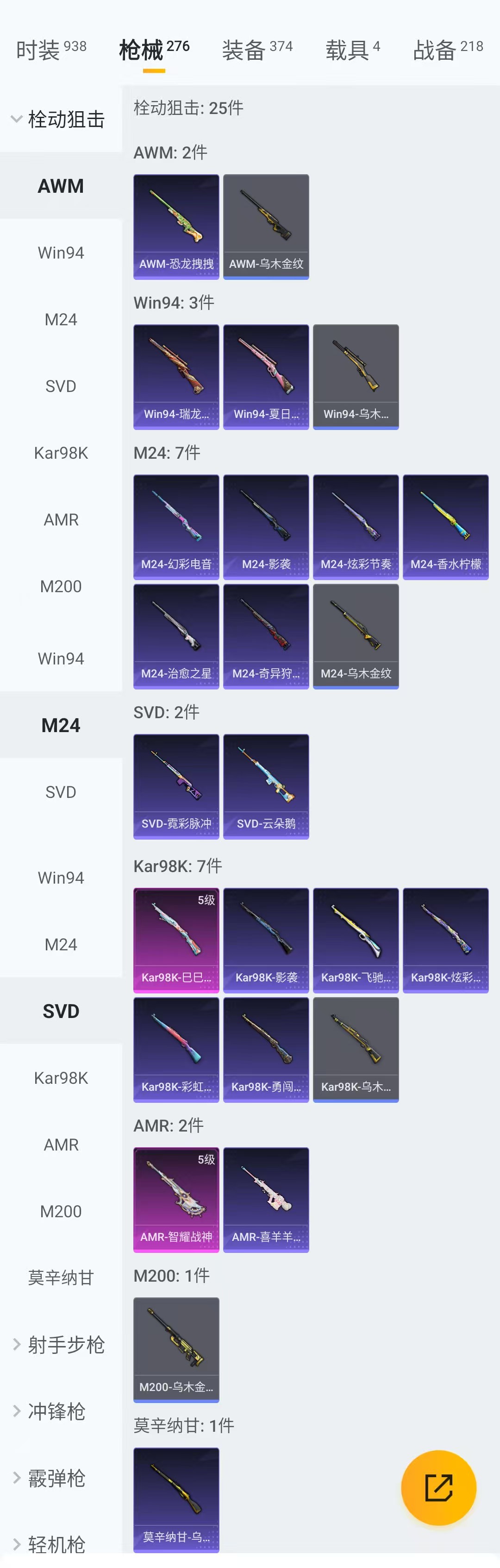View the Kar98K-影袭 skin

(x=266, y=940)
